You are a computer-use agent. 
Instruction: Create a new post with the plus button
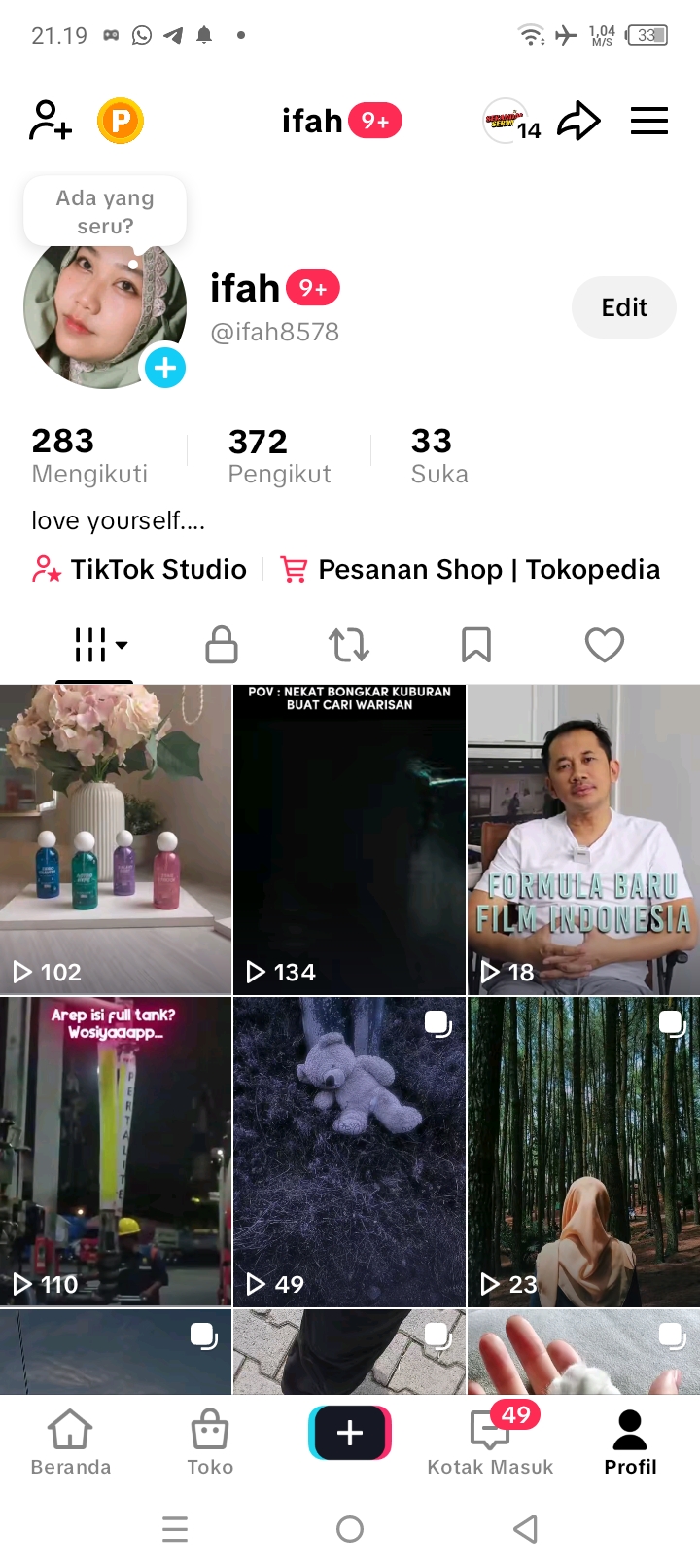[350, 1433]
